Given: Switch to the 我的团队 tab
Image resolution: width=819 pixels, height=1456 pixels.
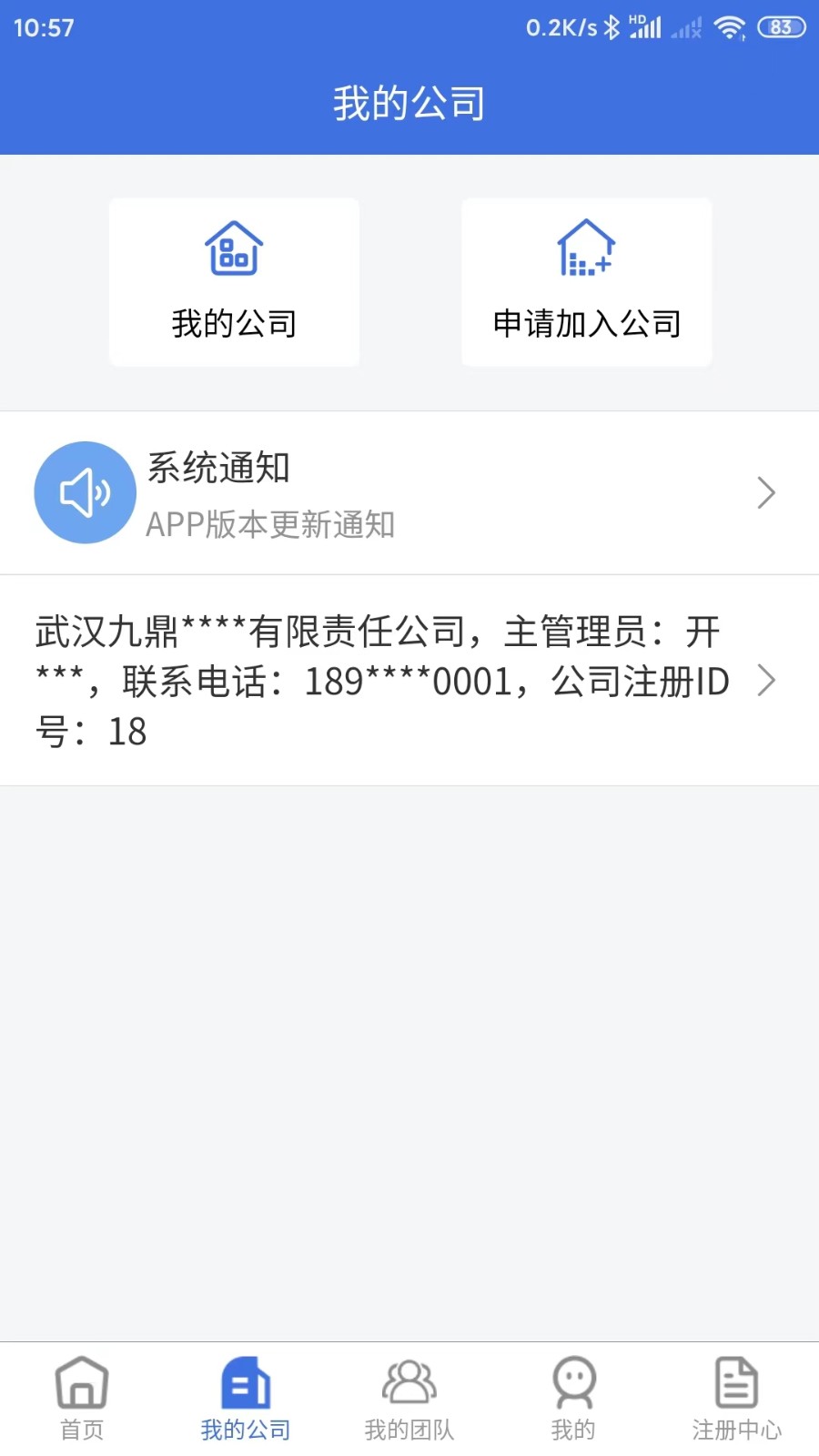Looking at the screenshot, I should point(409,1399).
